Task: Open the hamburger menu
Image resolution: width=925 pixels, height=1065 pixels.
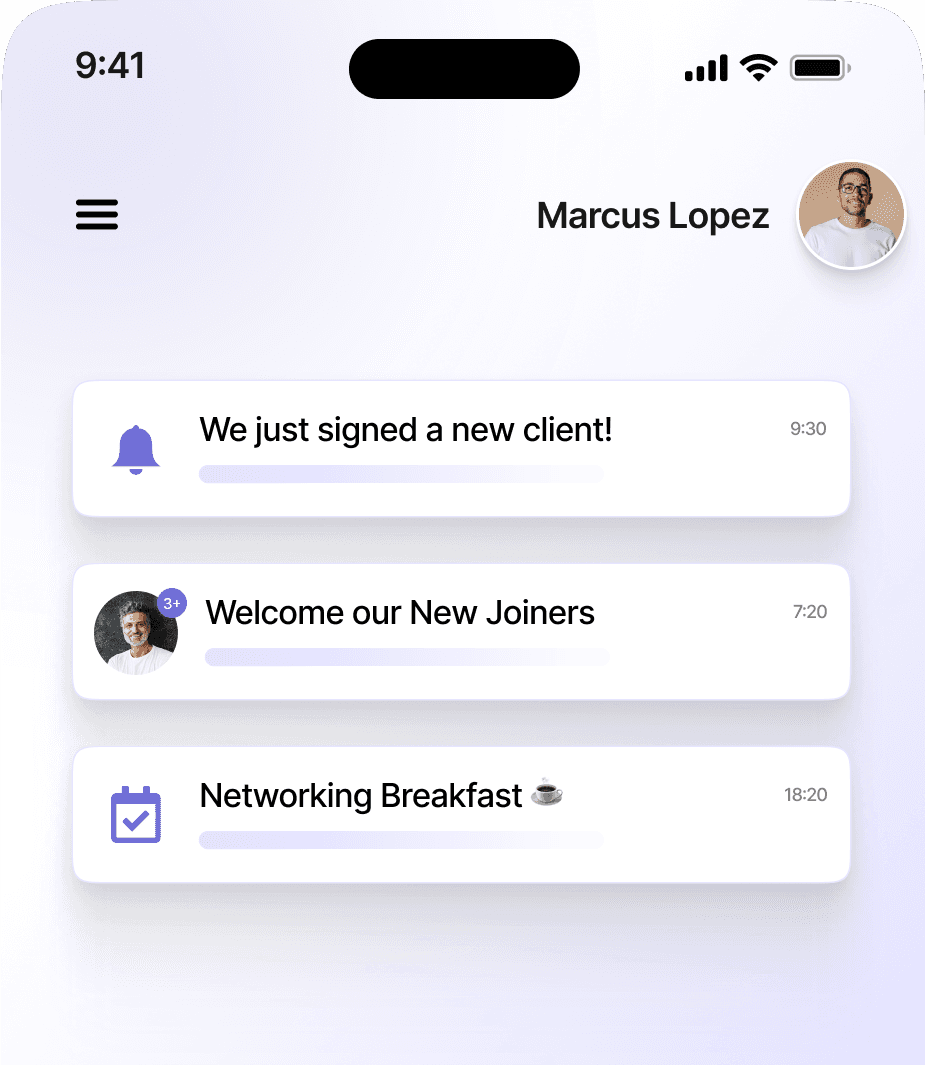Action: (96, 214)
